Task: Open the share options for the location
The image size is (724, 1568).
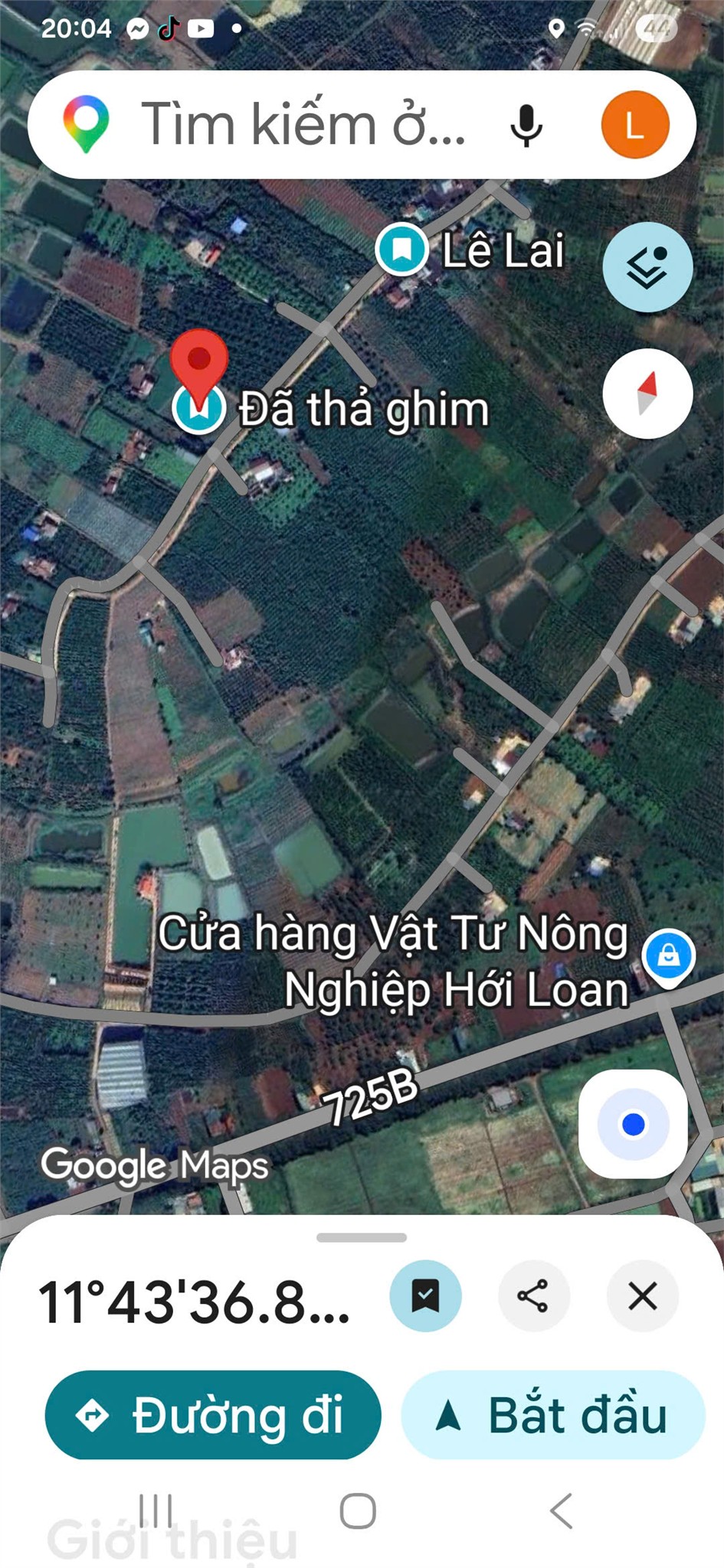Action: coord(534,1294)
